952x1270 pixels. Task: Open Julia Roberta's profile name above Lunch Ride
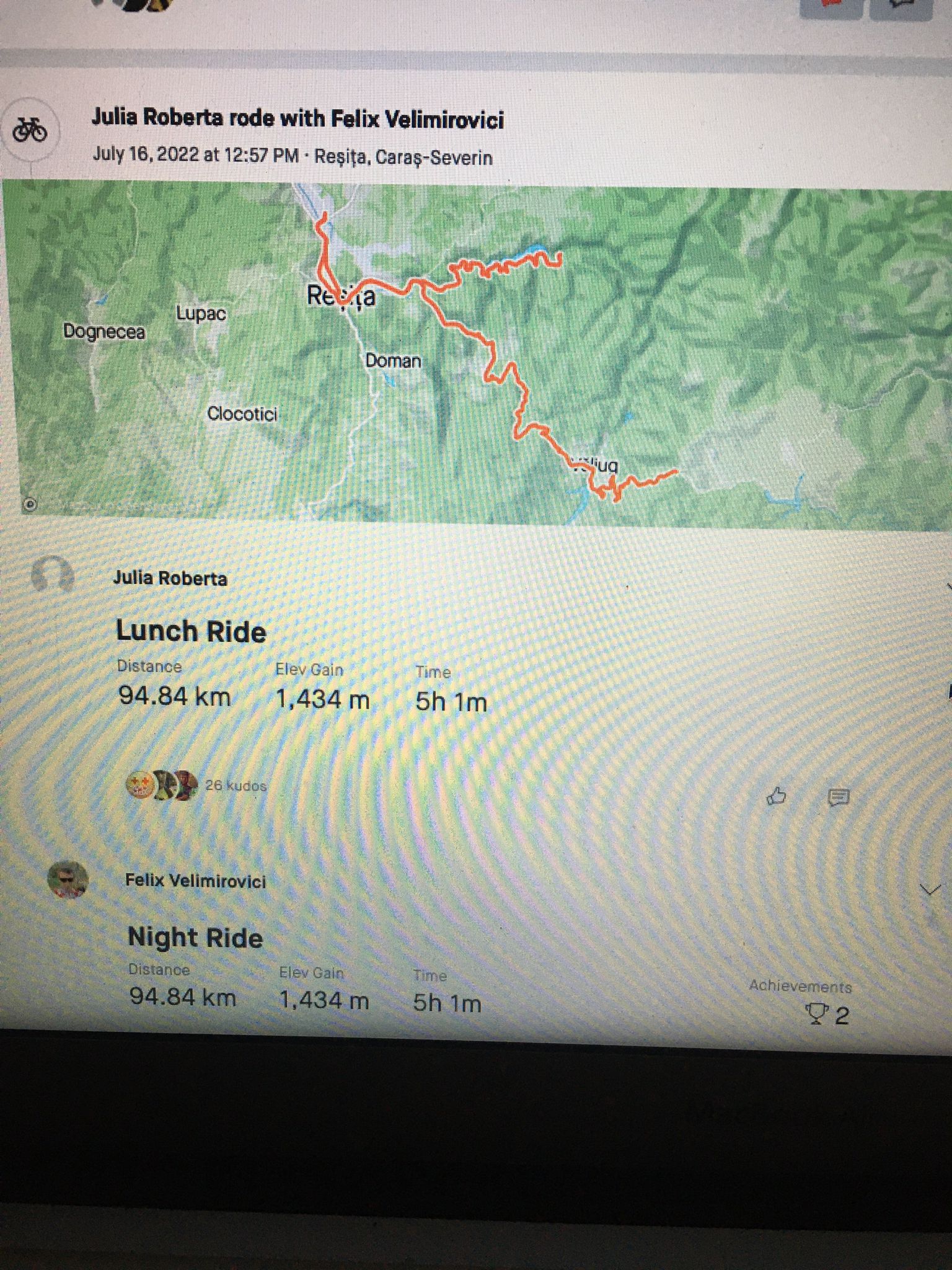coord(170,579)
